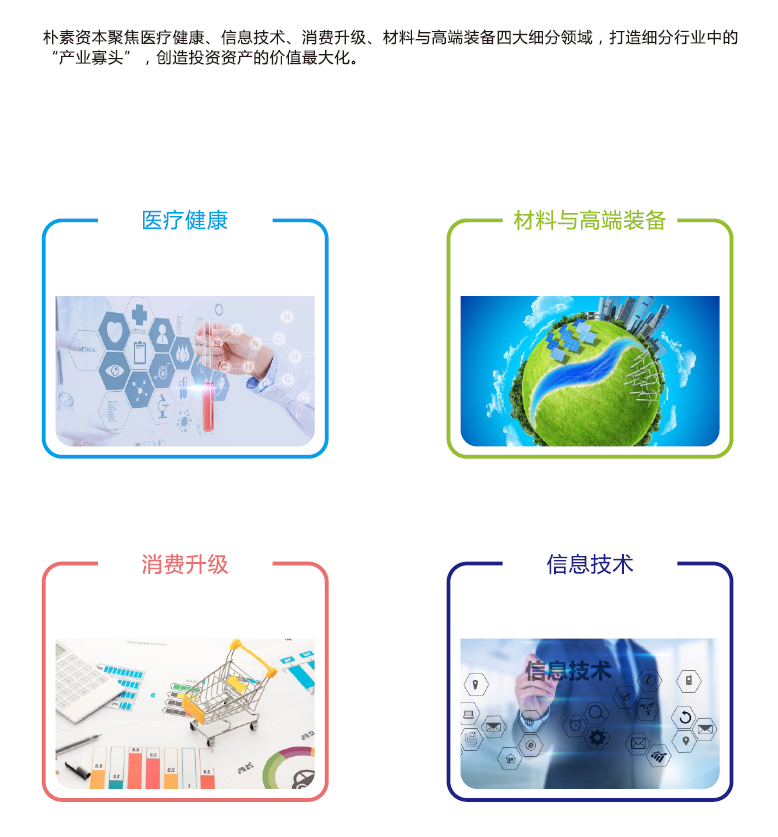The image size is (778, 837).
Task: Open the 医疗健康 sector card
Action: pyautogui.click(x=185, y=370)
